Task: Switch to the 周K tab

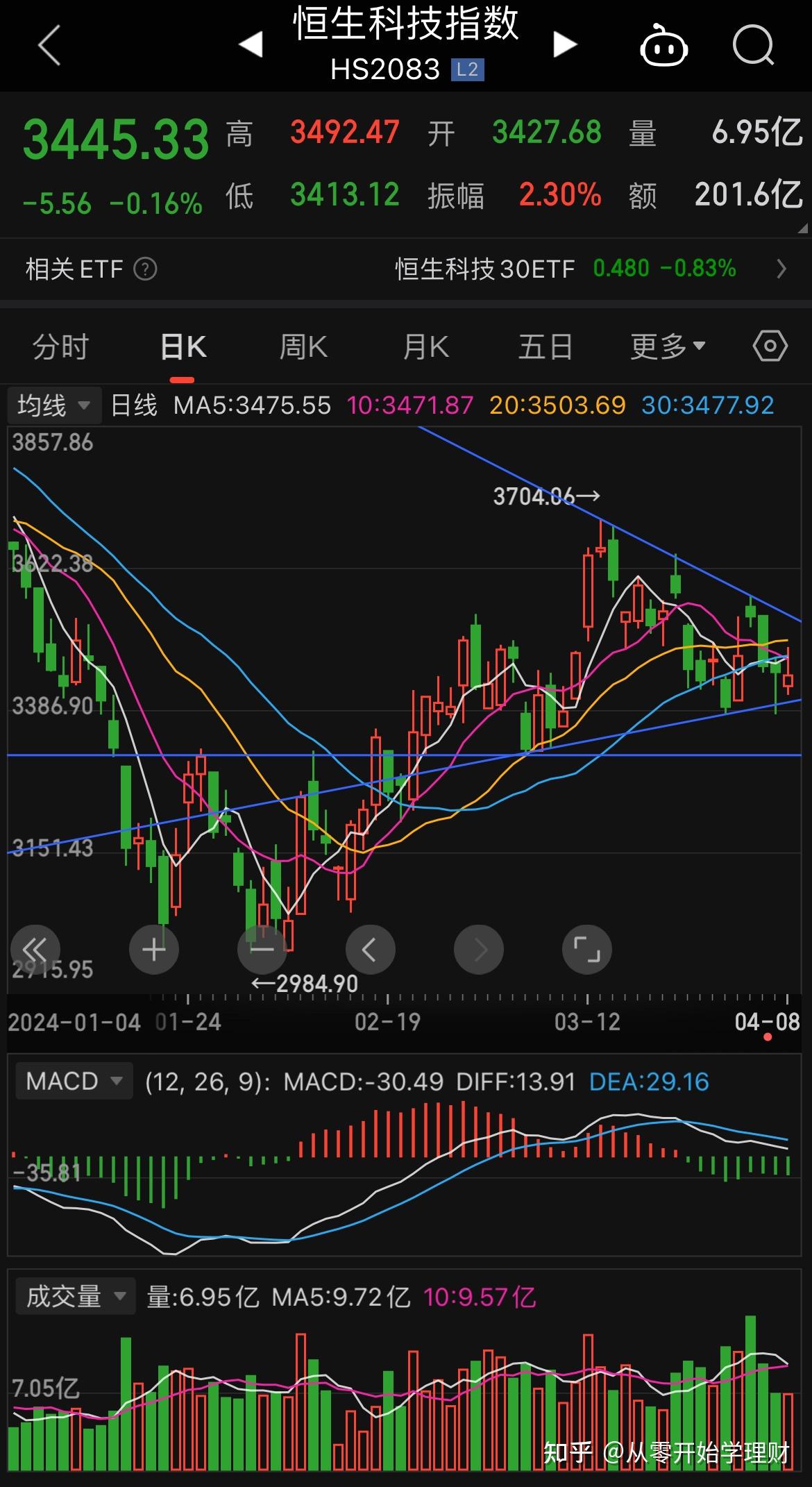Action: pyautogui.click(x=303, y=346)
